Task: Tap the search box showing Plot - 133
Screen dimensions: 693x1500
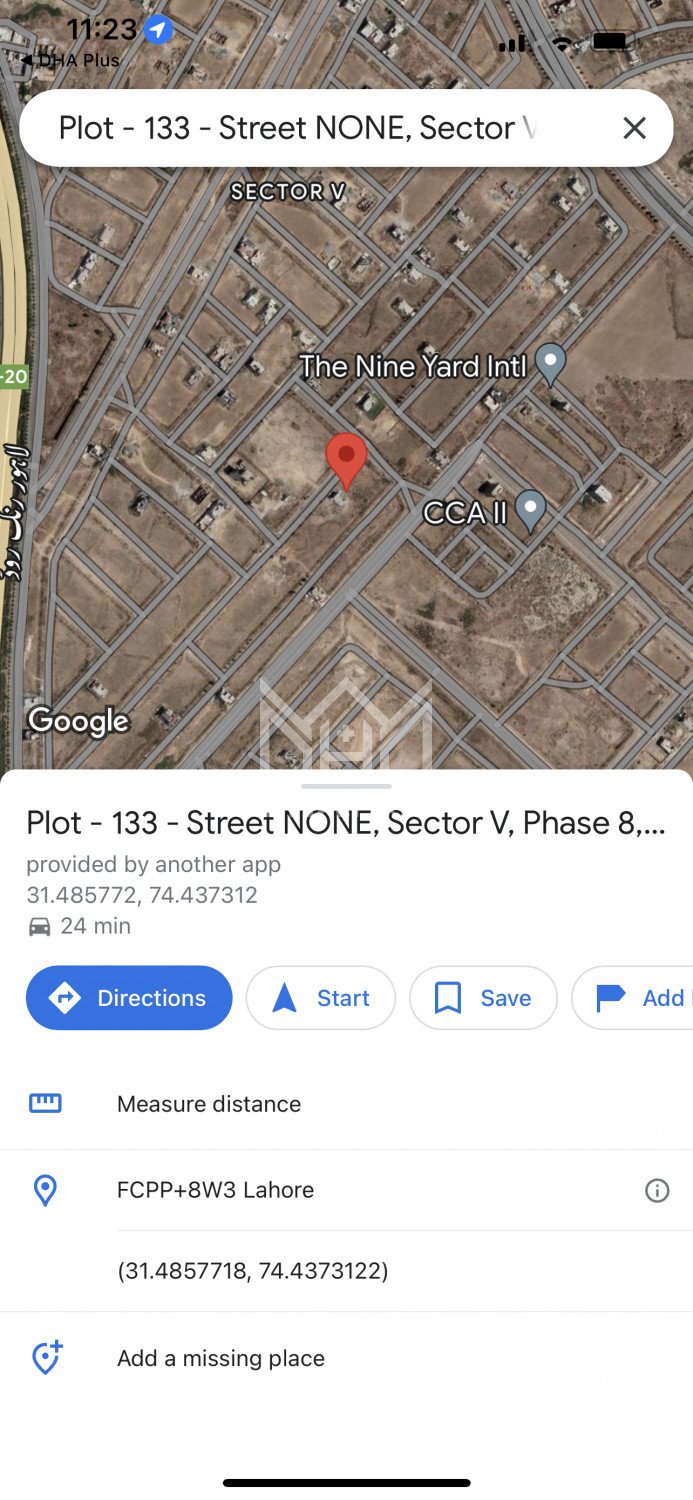Action: [x=300, y=128]
